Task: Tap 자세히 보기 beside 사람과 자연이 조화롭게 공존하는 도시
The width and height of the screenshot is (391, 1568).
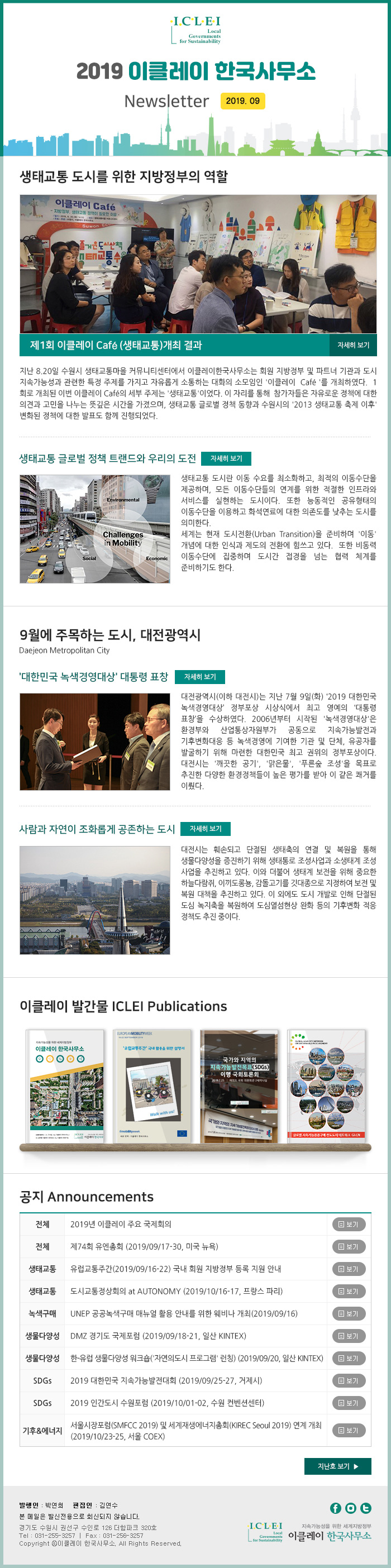Action: pos(205,829)
